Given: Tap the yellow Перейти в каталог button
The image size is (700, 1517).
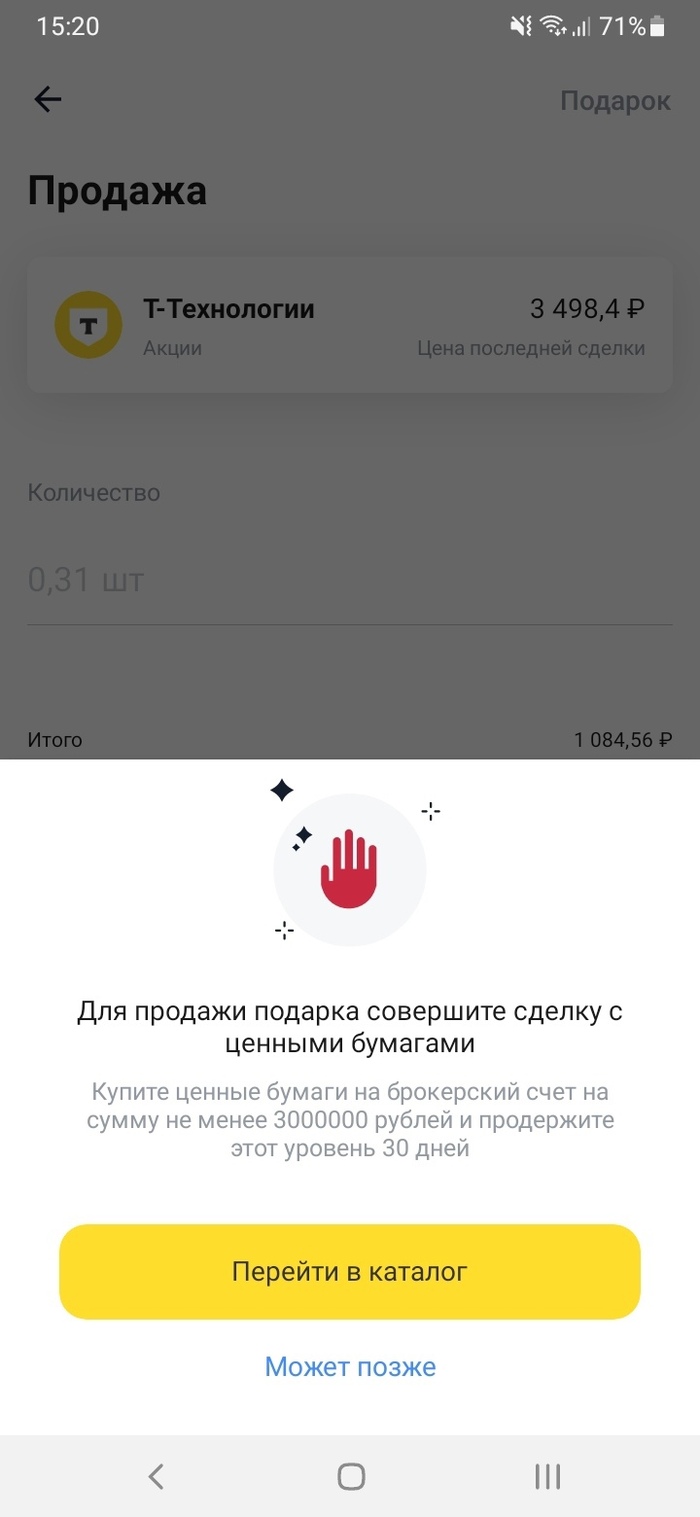Looking at the screenshot, I should pos(349,1271).
